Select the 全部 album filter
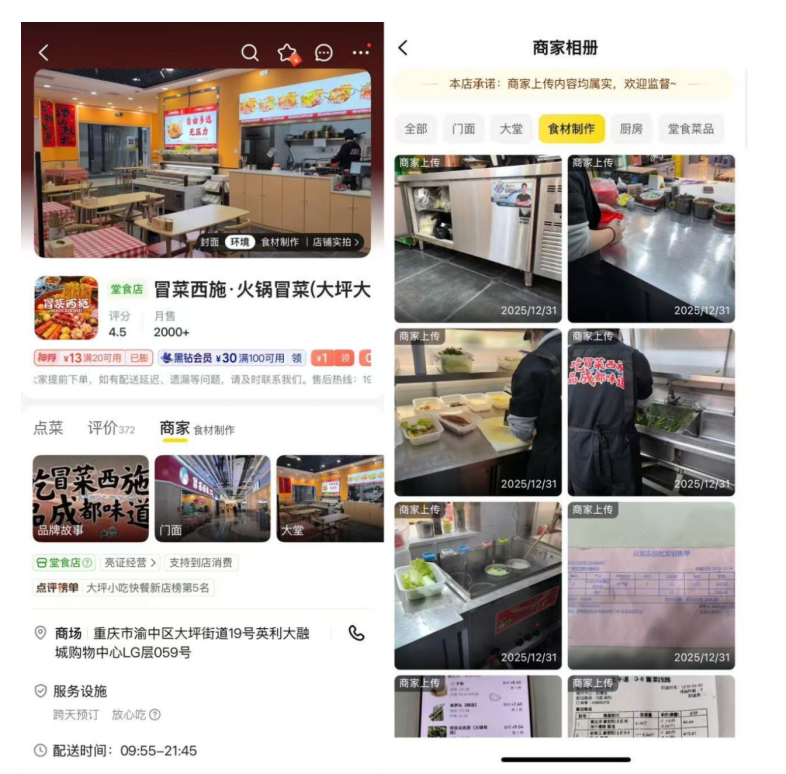Viewport: 786px width, 774px height. pyautogui.click(x=416, y=129)
